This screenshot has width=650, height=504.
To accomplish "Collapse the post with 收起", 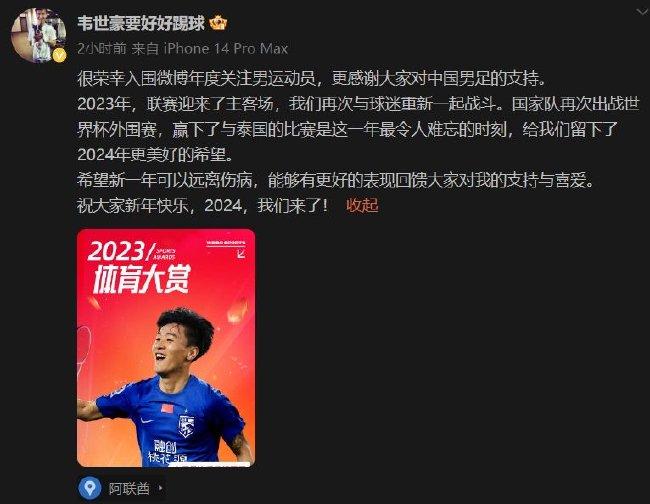I will point(362,205).
